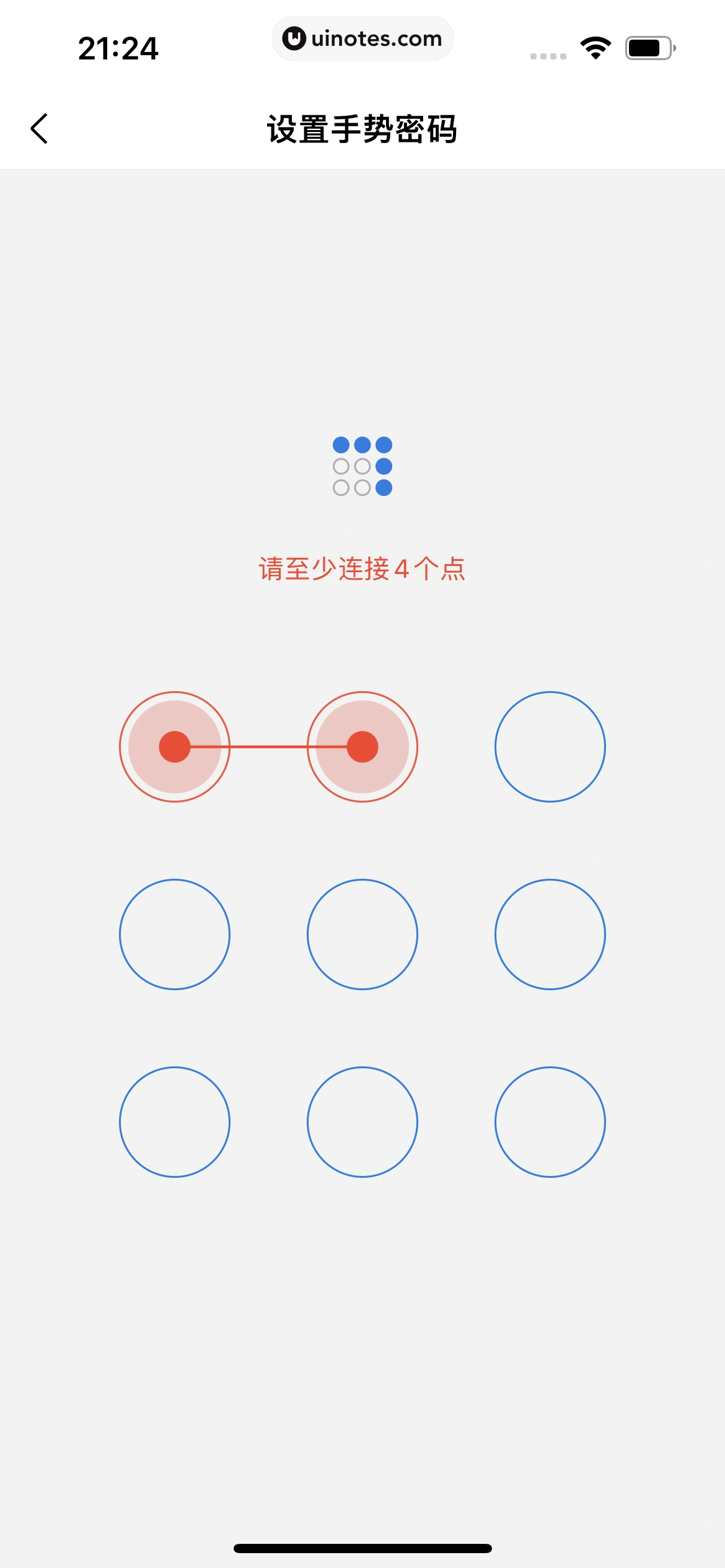Select the middle-left pattern circle
The width and height of the screenshot is (725, 1568).
[175, 934]
